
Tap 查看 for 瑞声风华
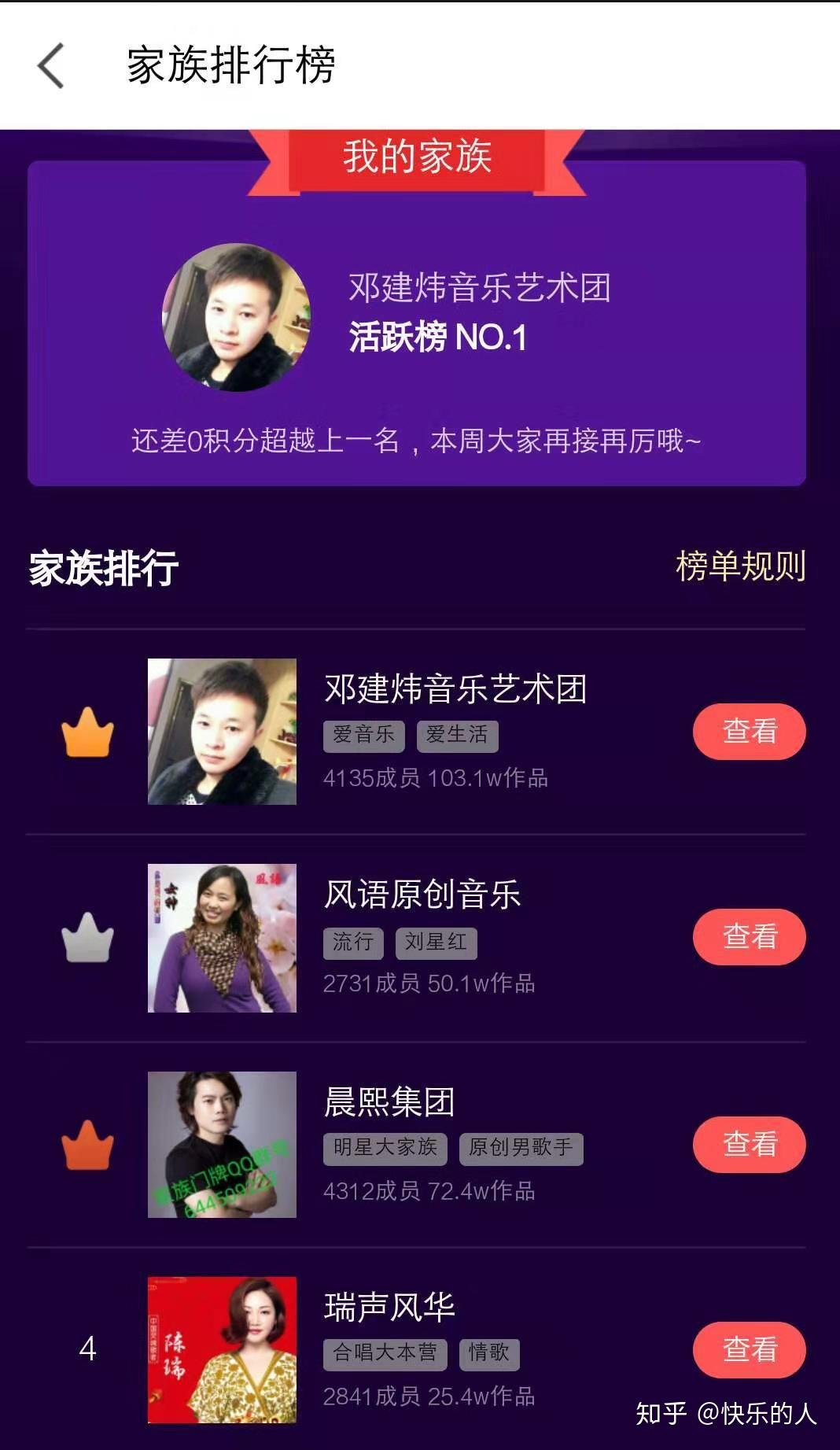pos(749,1350)
